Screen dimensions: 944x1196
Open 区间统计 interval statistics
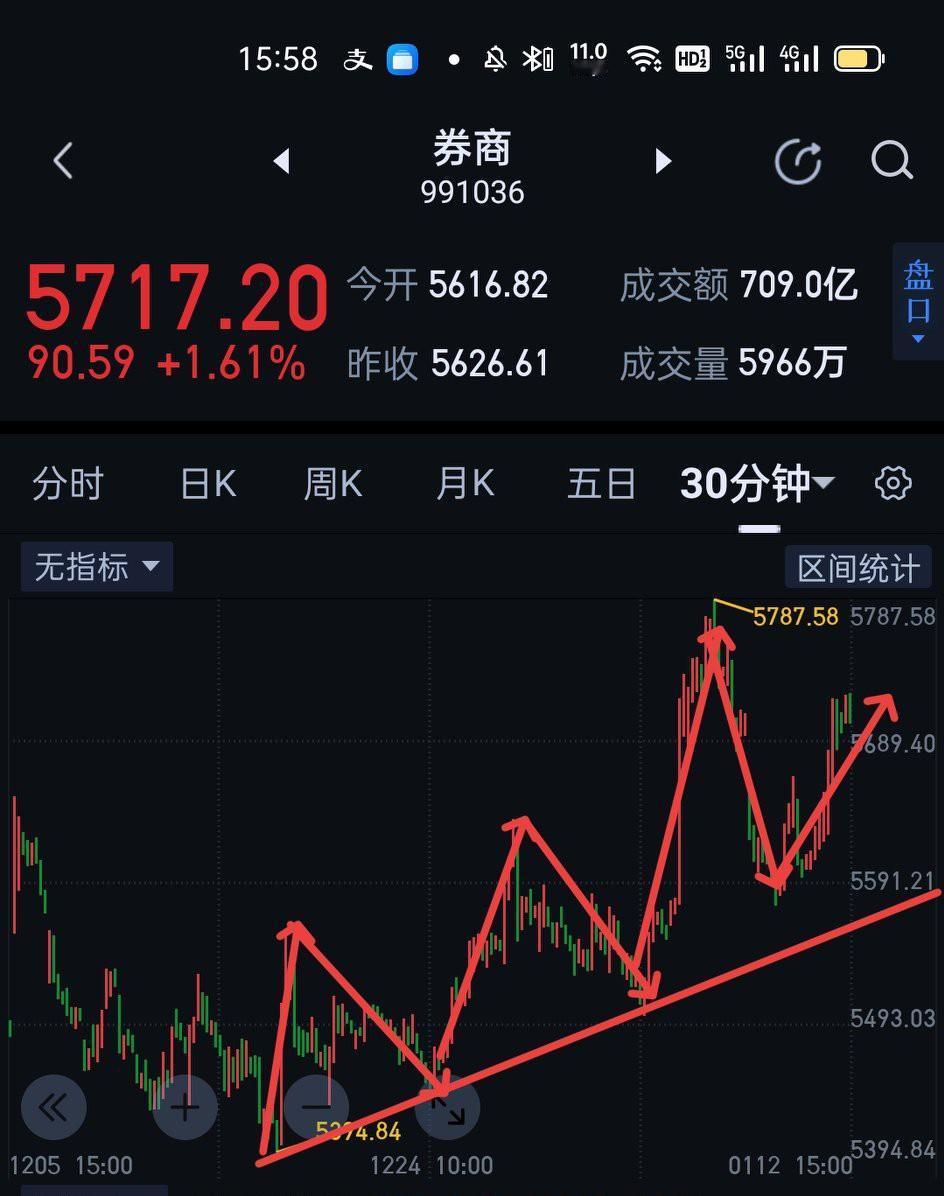858,566
